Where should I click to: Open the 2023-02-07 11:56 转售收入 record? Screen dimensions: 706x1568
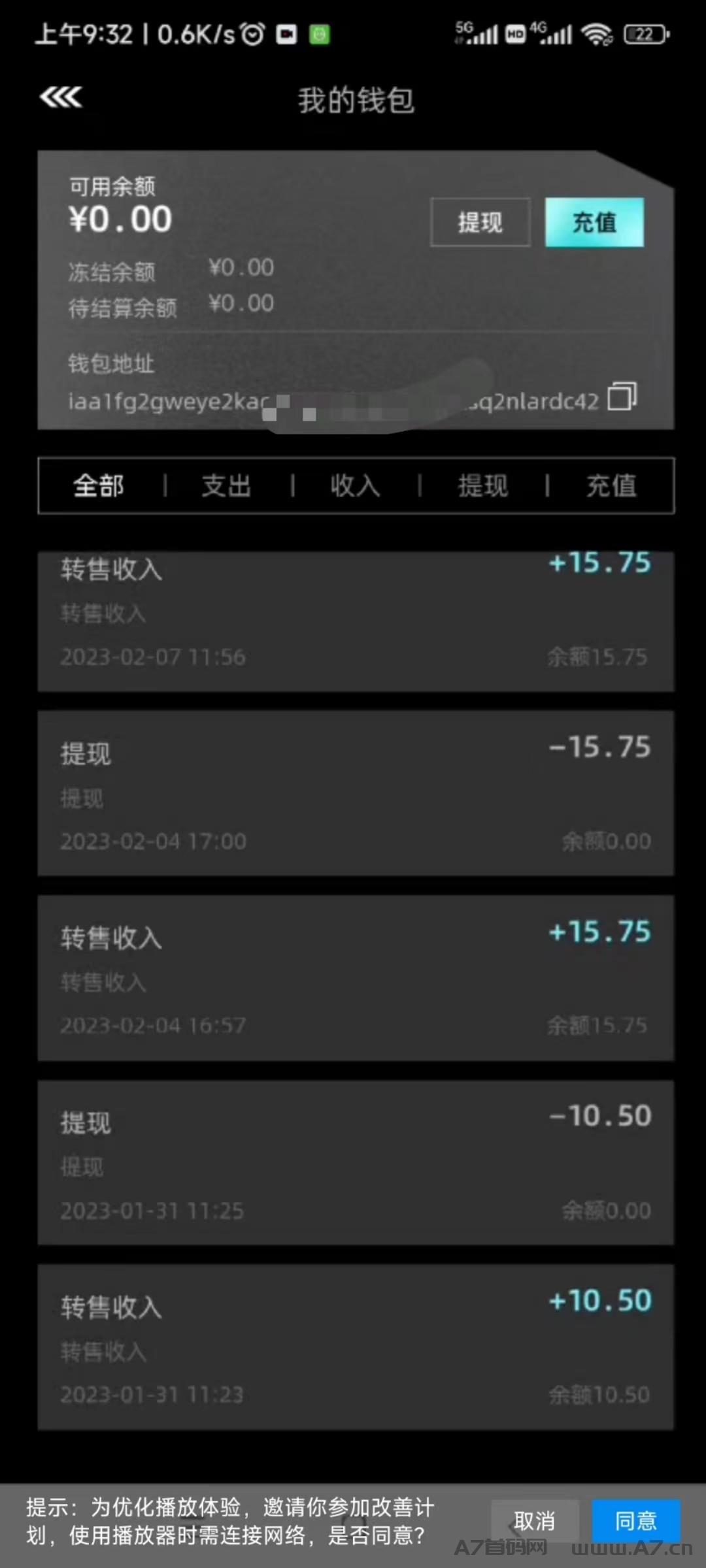[356, 621]
